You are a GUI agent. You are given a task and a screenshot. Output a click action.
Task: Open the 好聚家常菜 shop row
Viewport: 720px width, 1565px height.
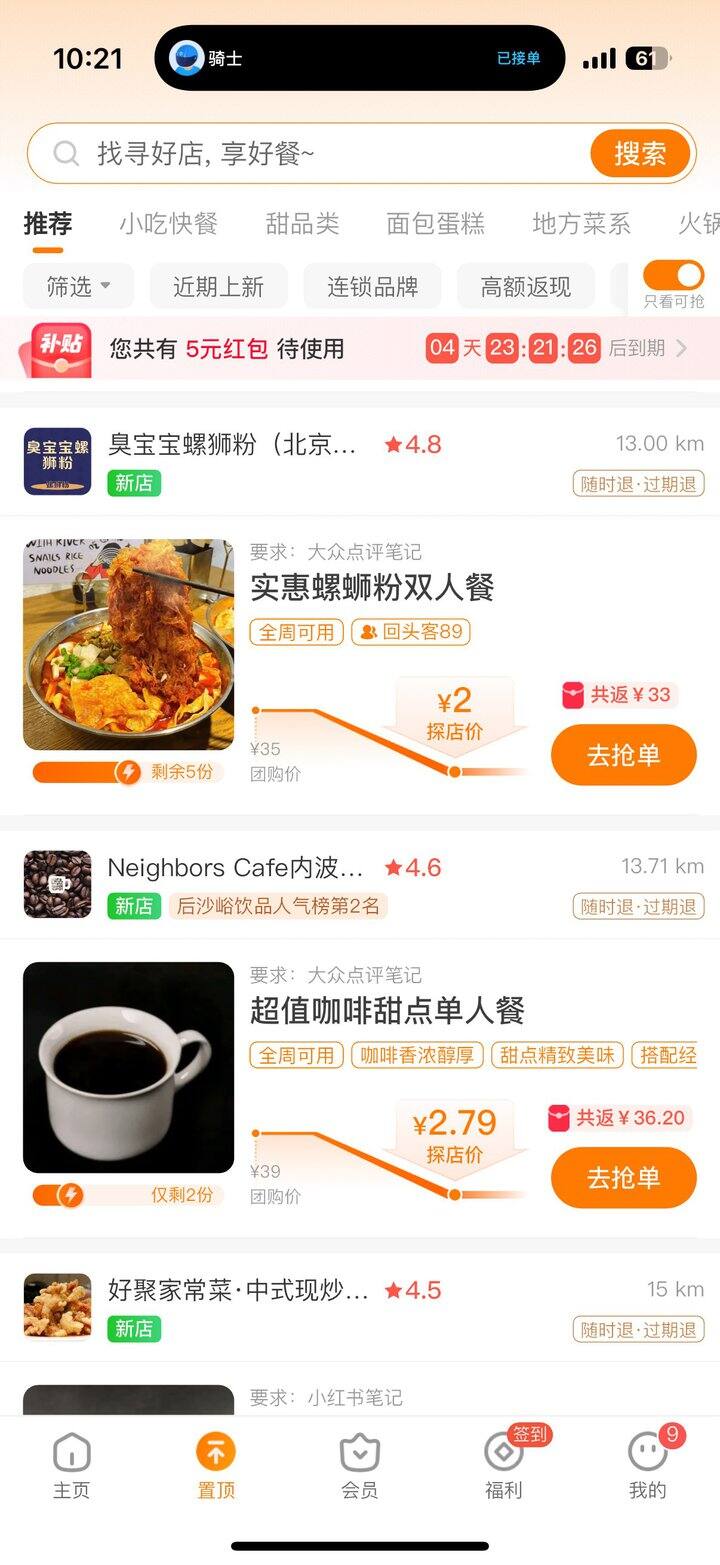[360, 1308]
